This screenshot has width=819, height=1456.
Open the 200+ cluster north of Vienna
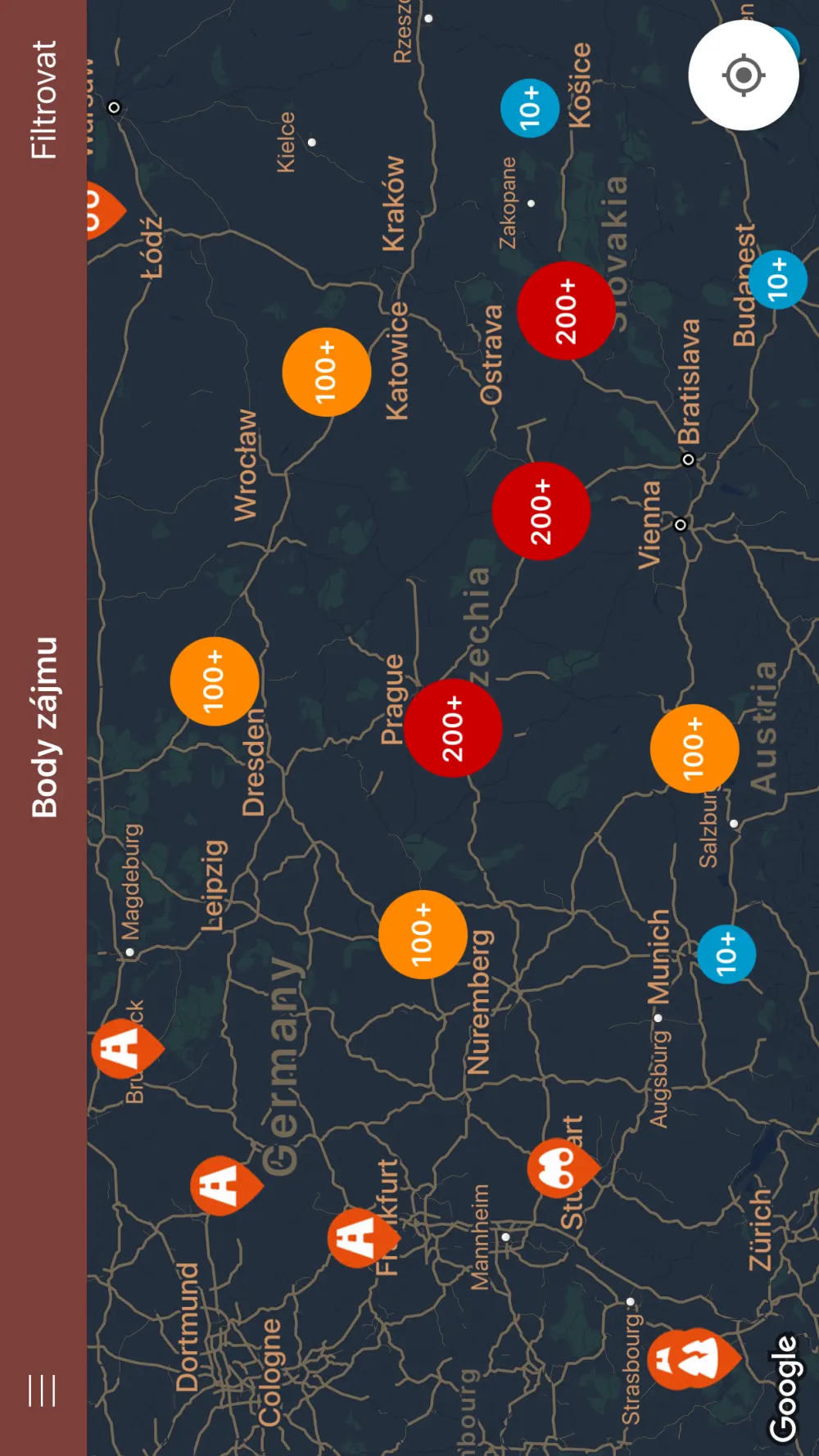point(541,511)
